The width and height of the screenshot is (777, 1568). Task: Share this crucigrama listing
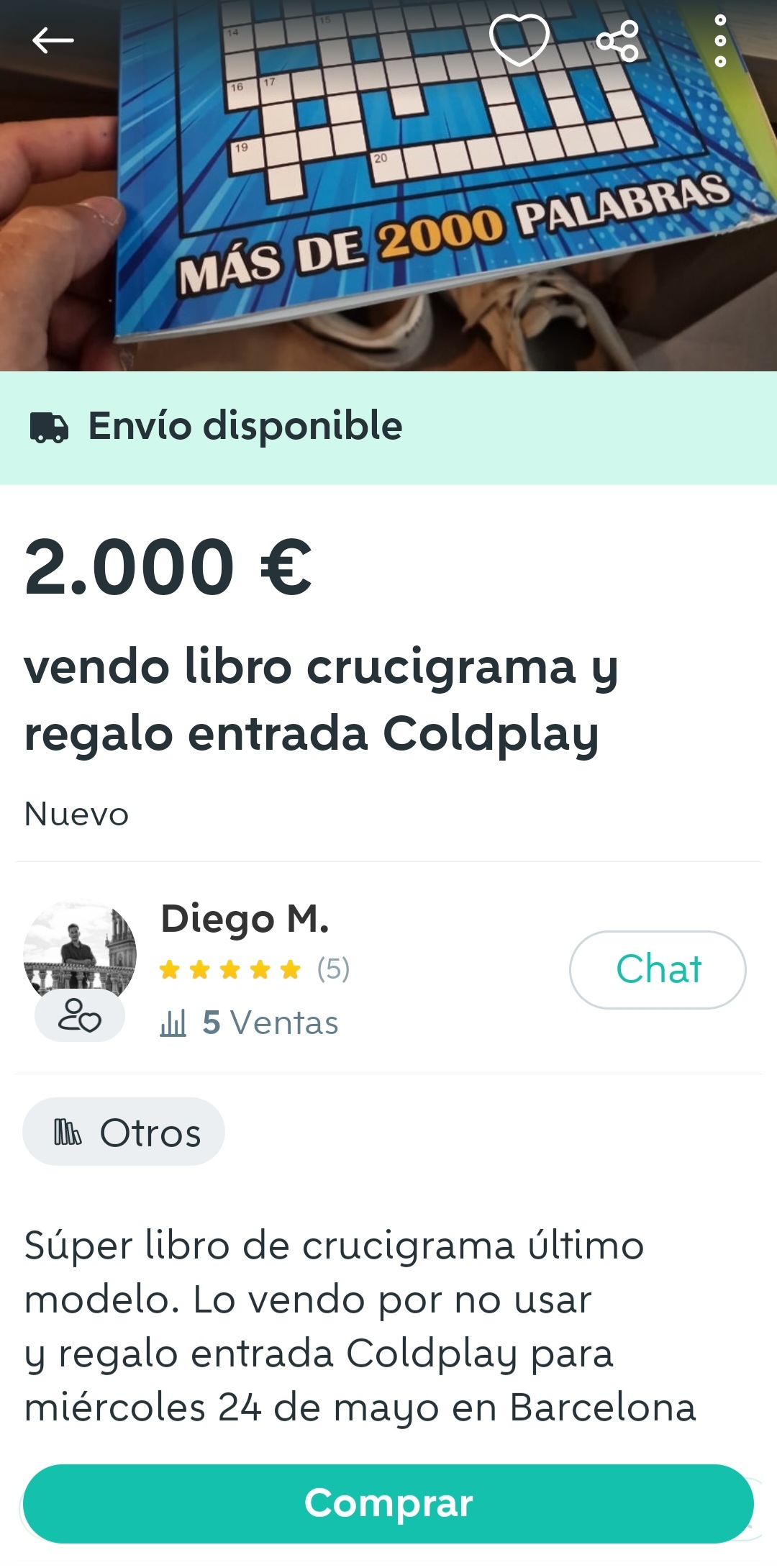pyautogui.click(x=617, y=41)
